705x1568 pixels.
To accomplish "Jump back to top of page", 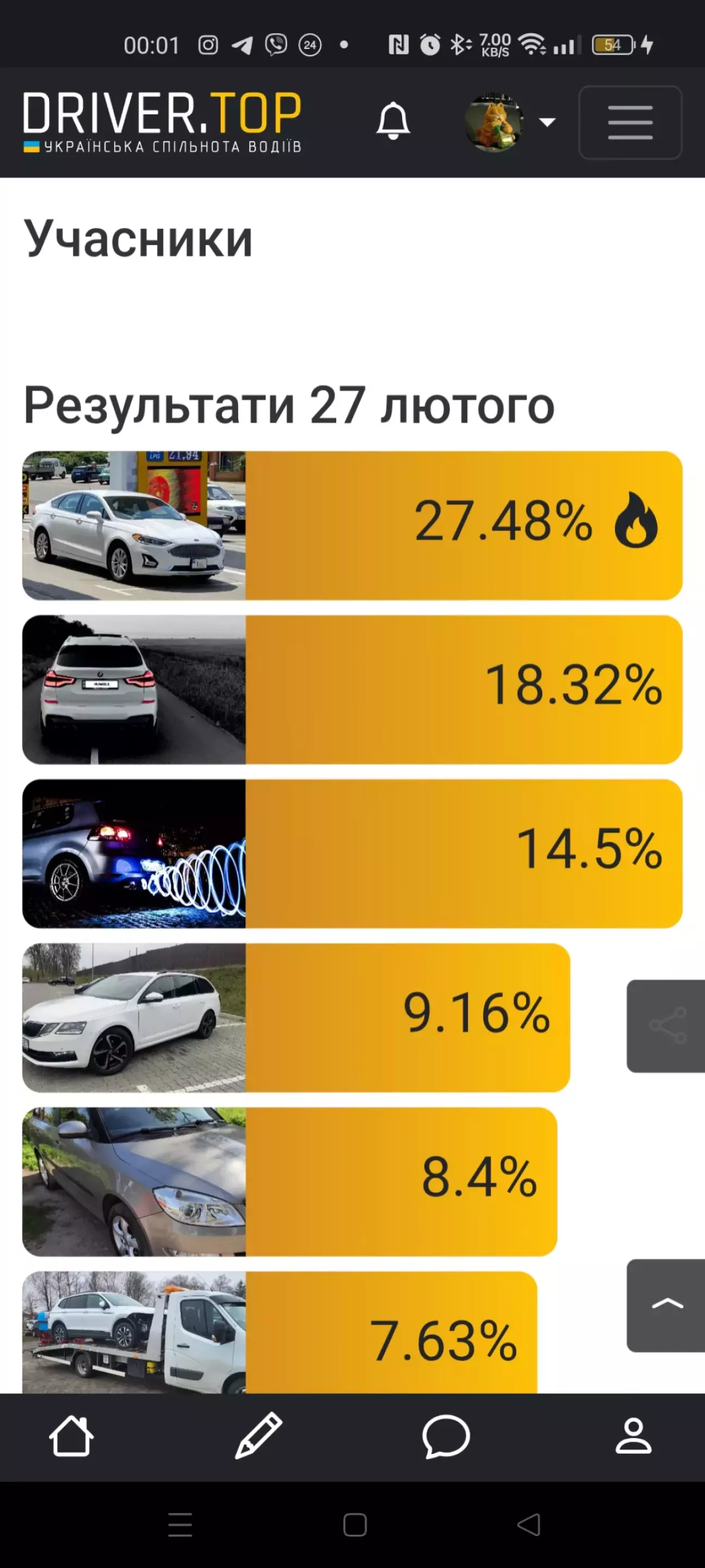I will click(667, 1305).
